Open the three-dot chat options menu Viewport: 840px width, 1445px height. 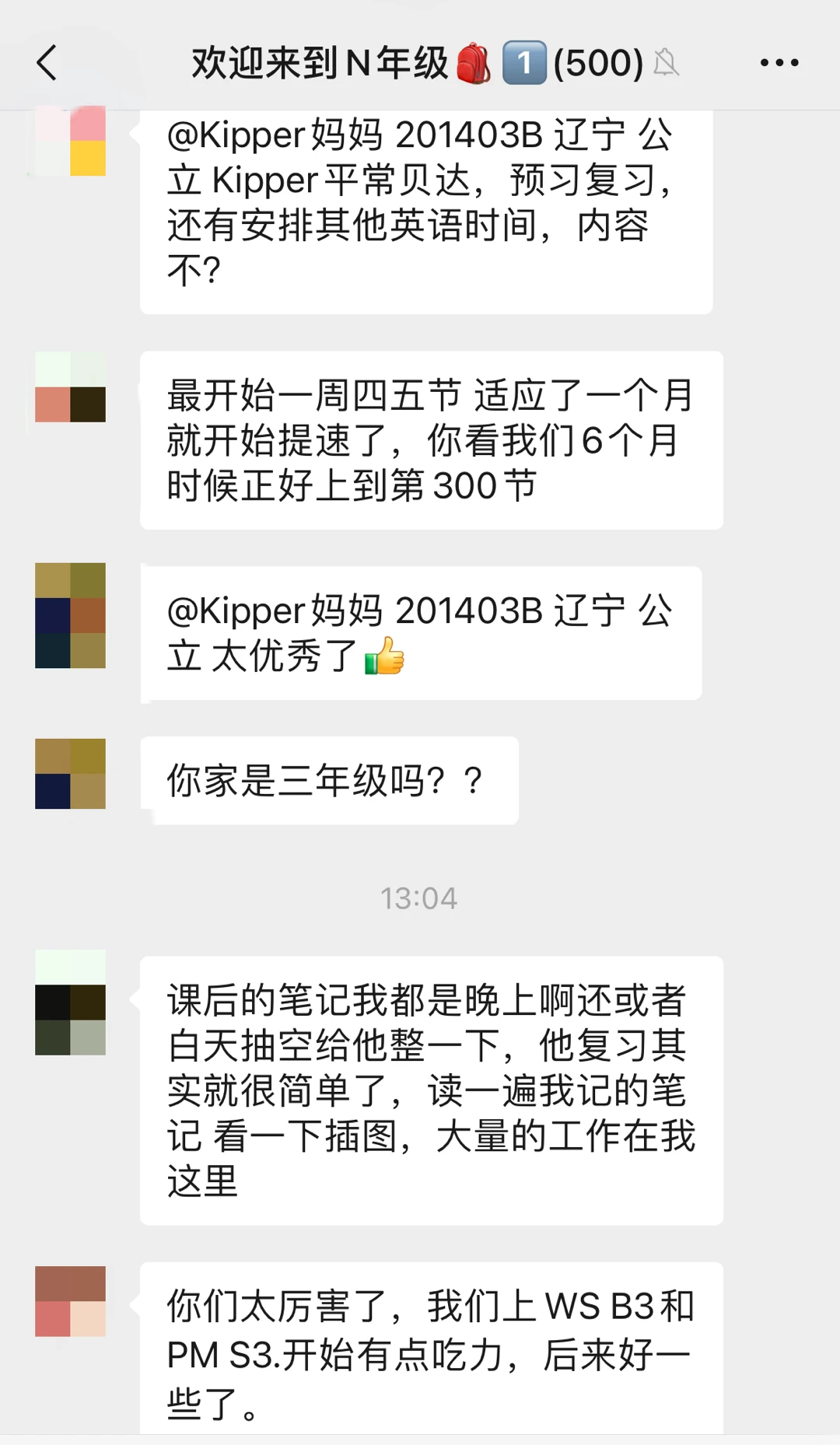(779, 63)
